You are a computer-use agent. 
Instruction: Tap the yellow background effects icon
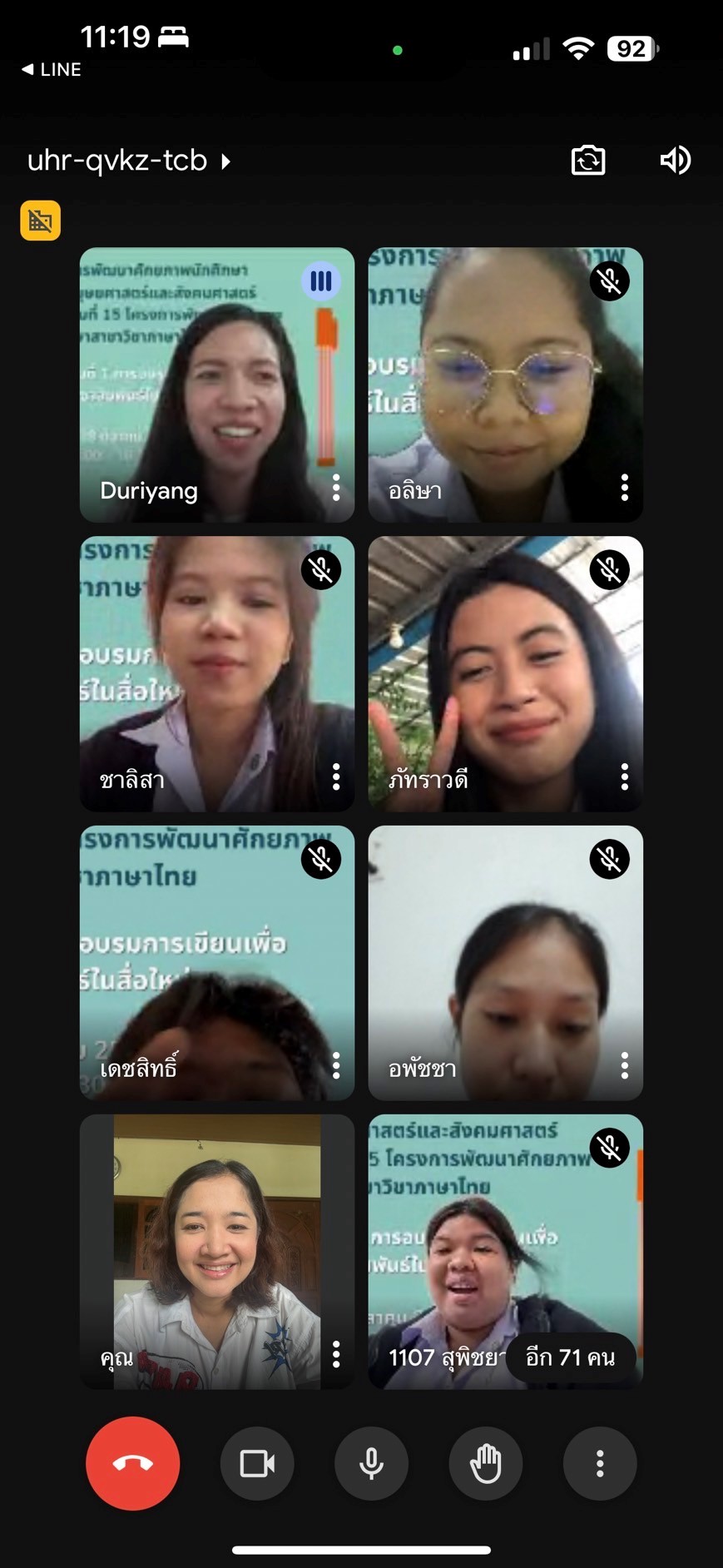(x=40, y=221)
